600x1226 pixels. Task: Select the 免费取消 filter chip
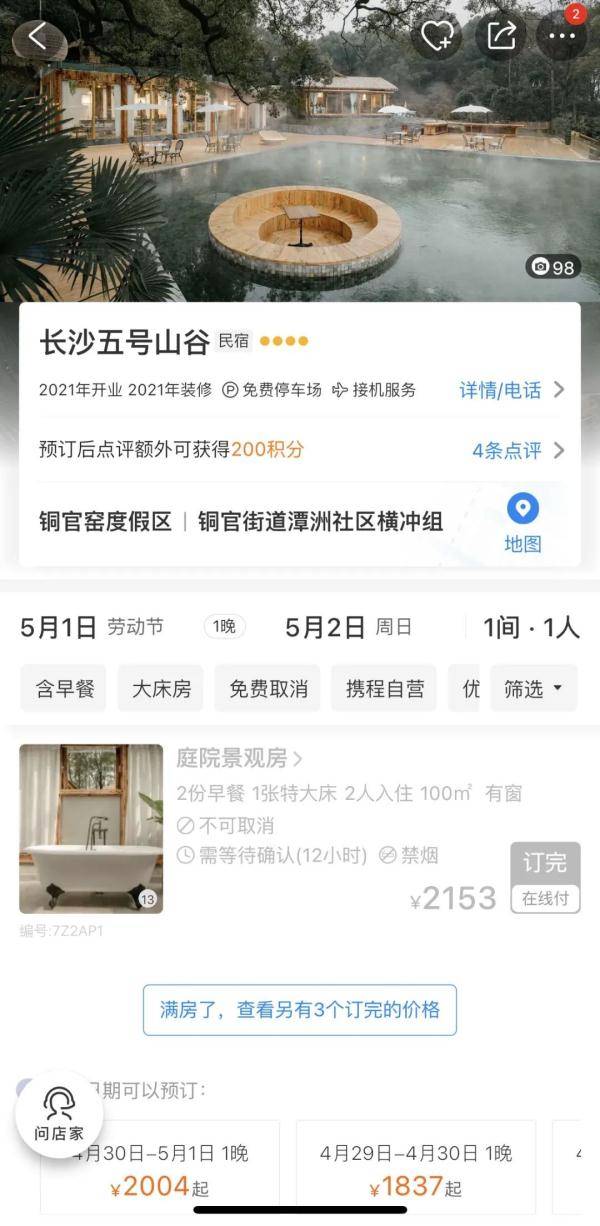click(x=268, y=688)
